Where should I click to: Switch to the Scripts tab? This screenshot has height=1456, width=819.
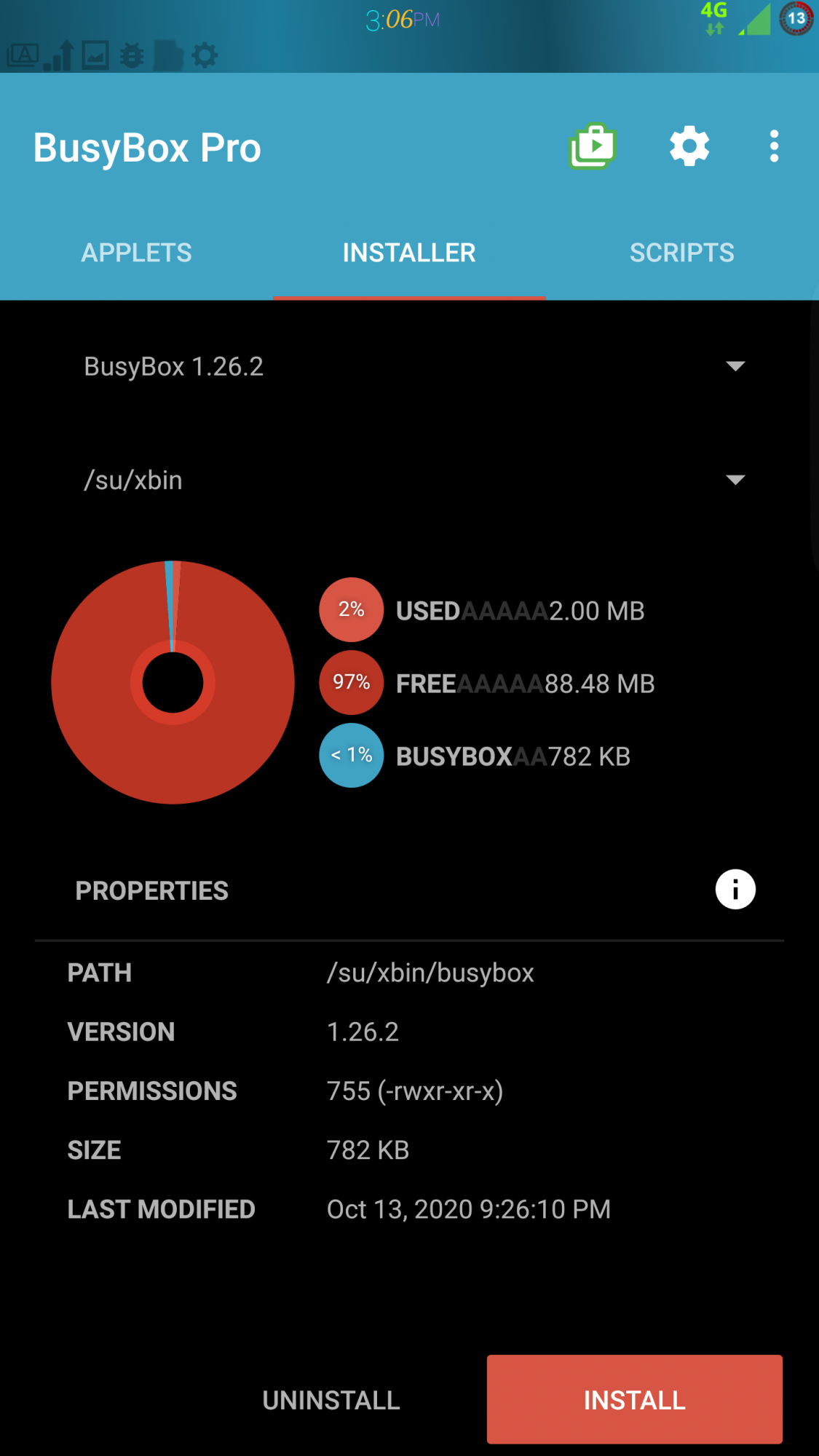[681, 253]
